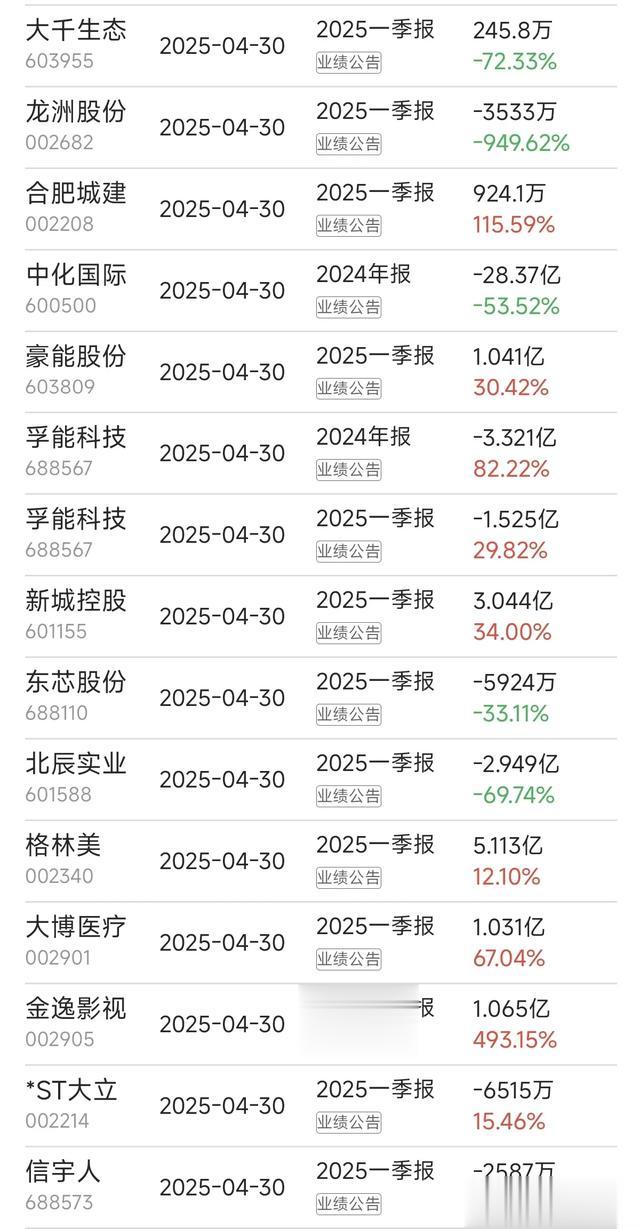View 业绩公告 tag for 格林美

point(349,878)
